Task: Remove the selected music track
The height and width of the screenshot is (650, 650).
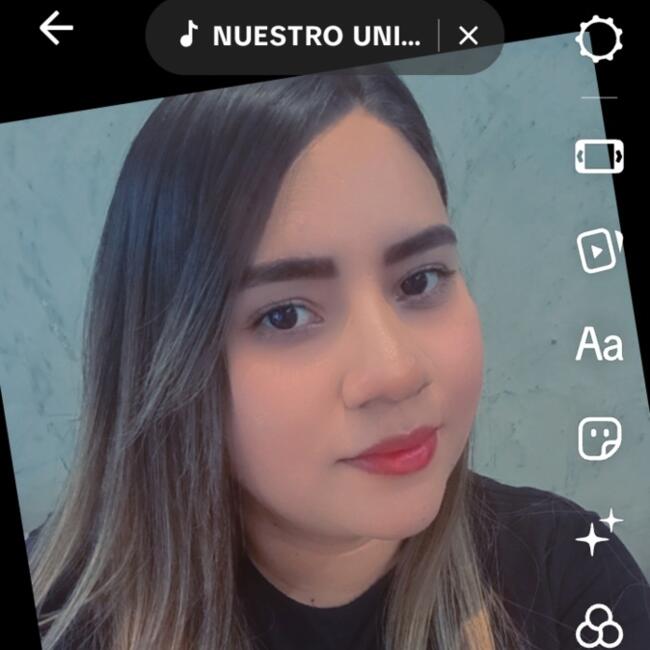Action: pyautogui.click(x=468, y=36)
